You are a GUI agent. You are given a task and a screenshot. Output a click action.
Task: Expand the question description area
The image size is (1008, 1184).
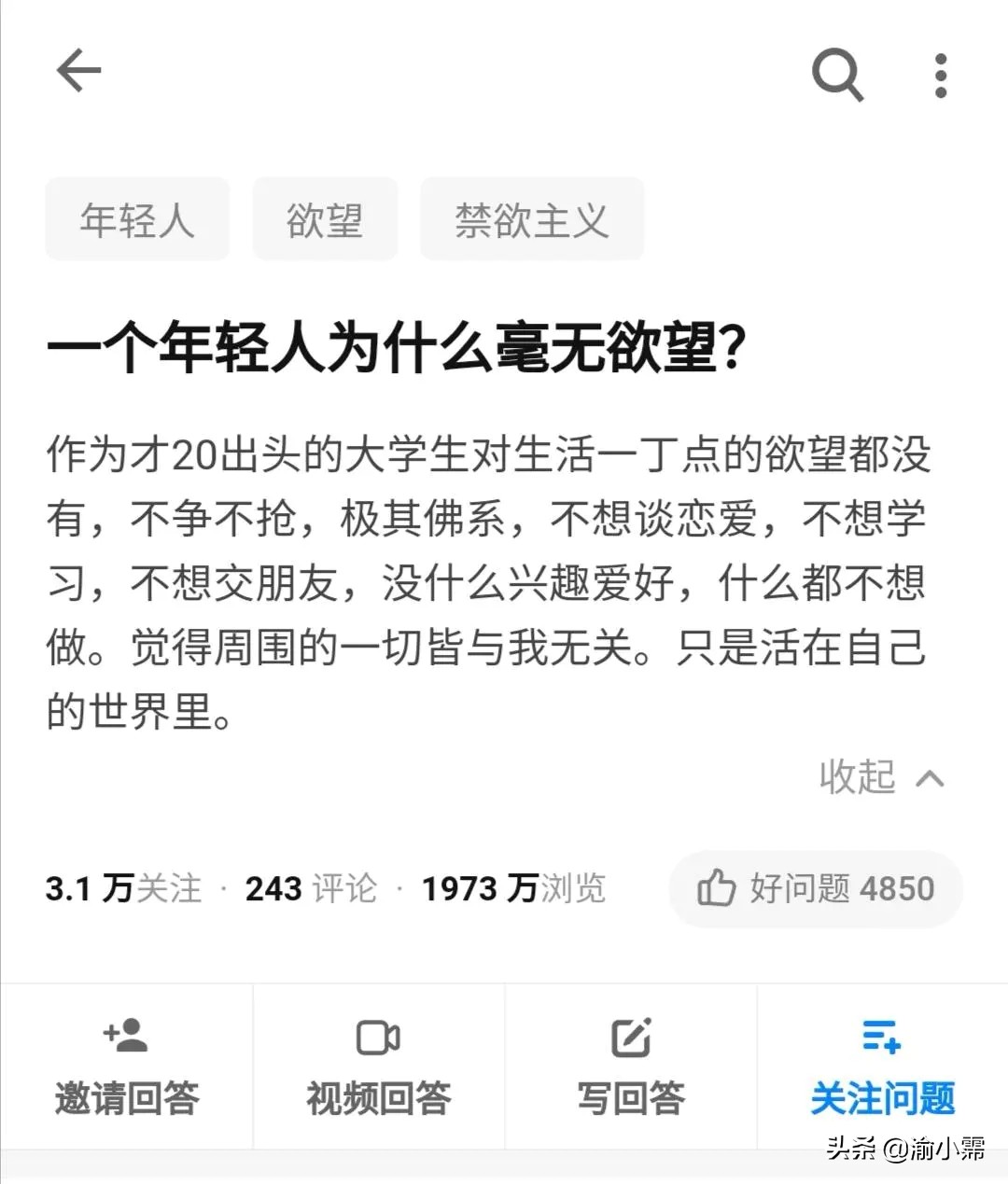pos(485,578)
